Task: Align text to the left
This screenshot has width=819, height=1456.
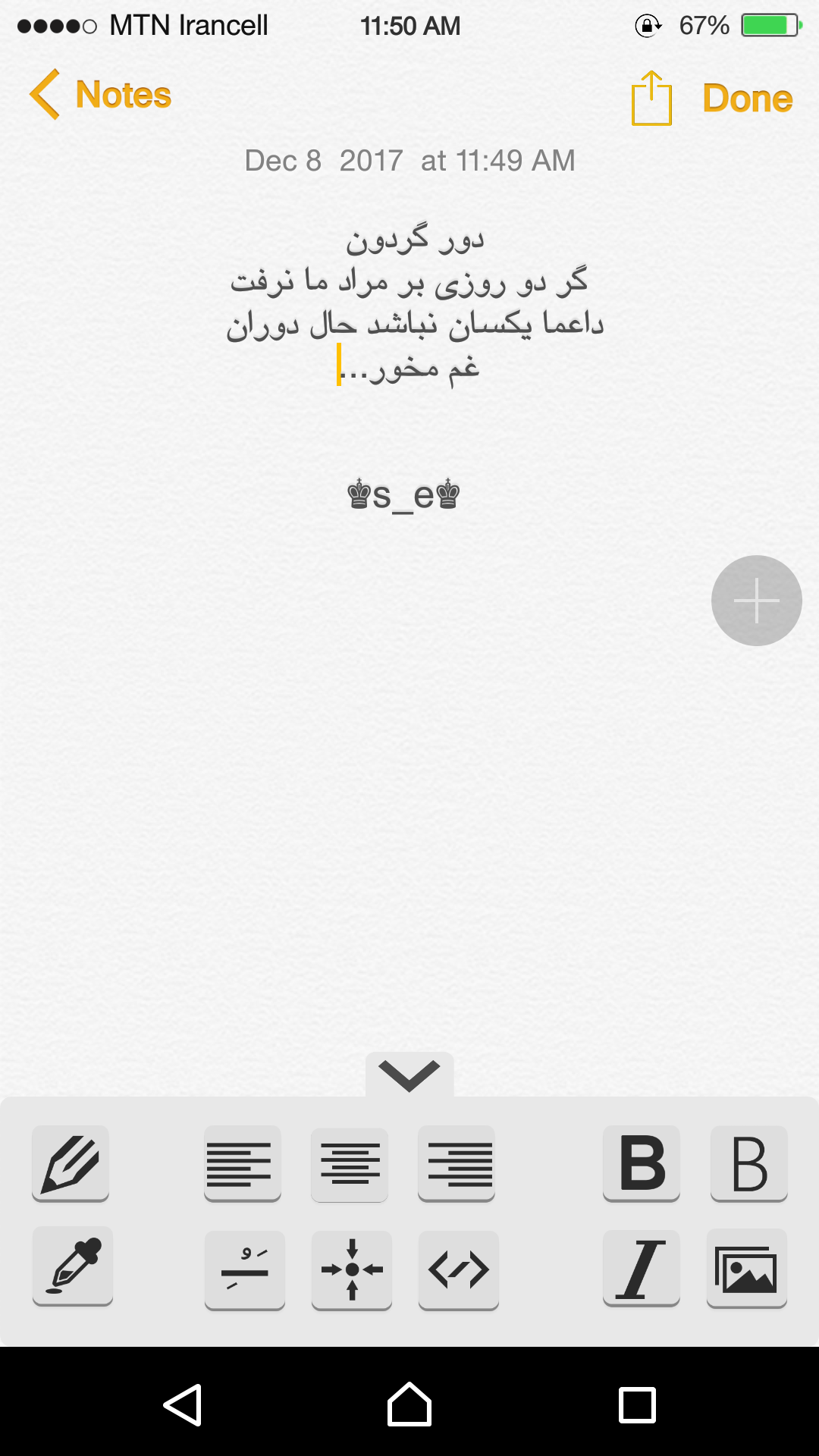Action: [243, 1164]
